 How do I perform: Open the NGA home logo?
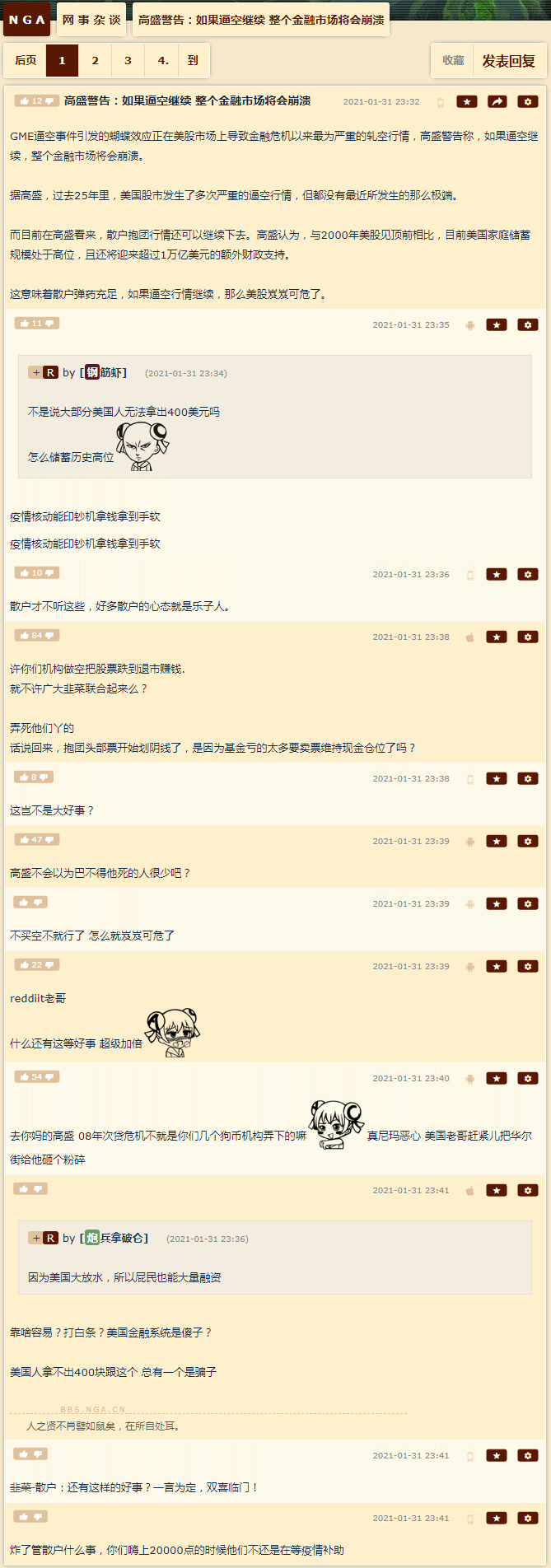tap(27, 20)
